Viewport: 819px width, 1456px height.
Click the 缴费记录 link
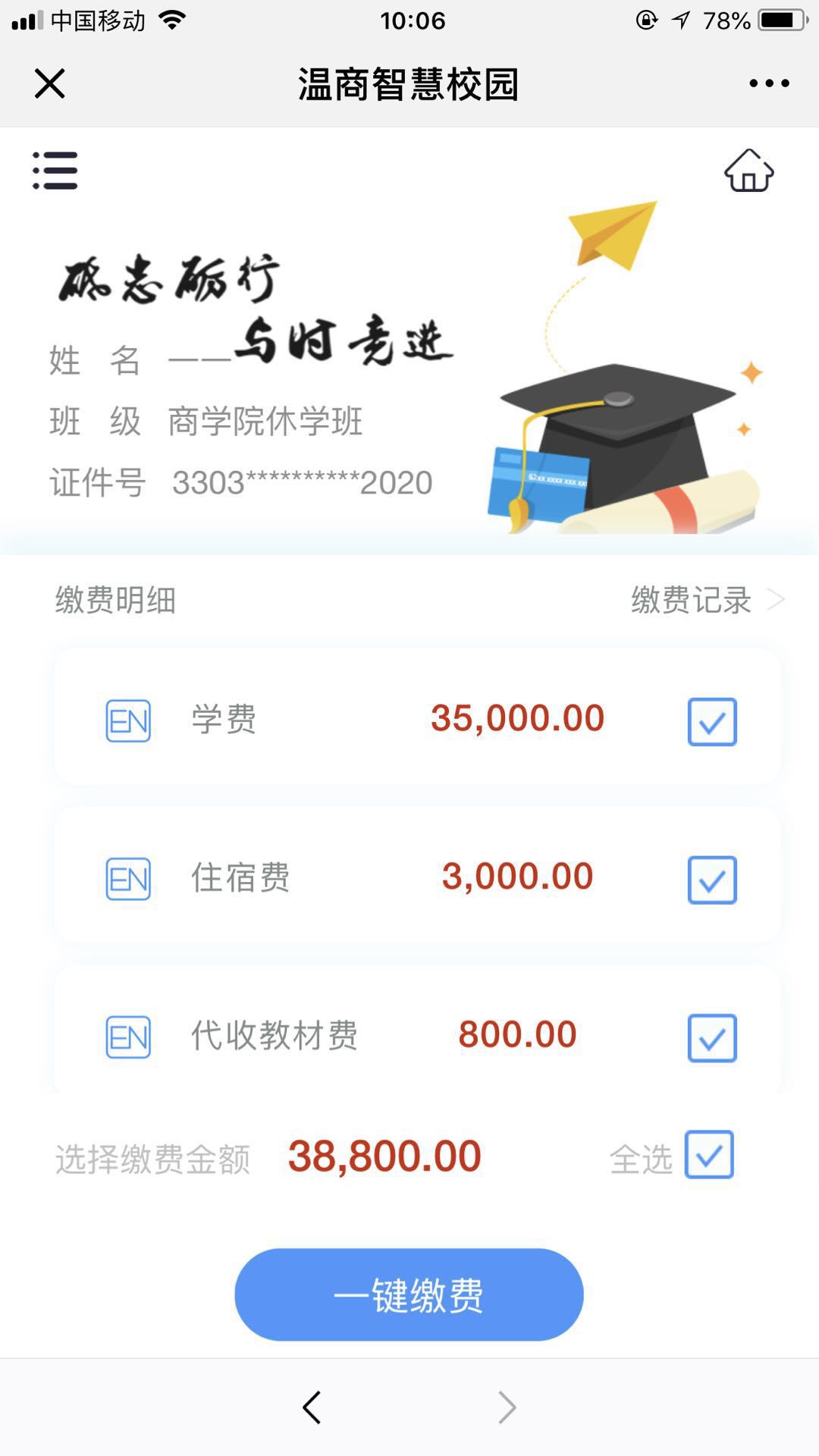point(690,600)
